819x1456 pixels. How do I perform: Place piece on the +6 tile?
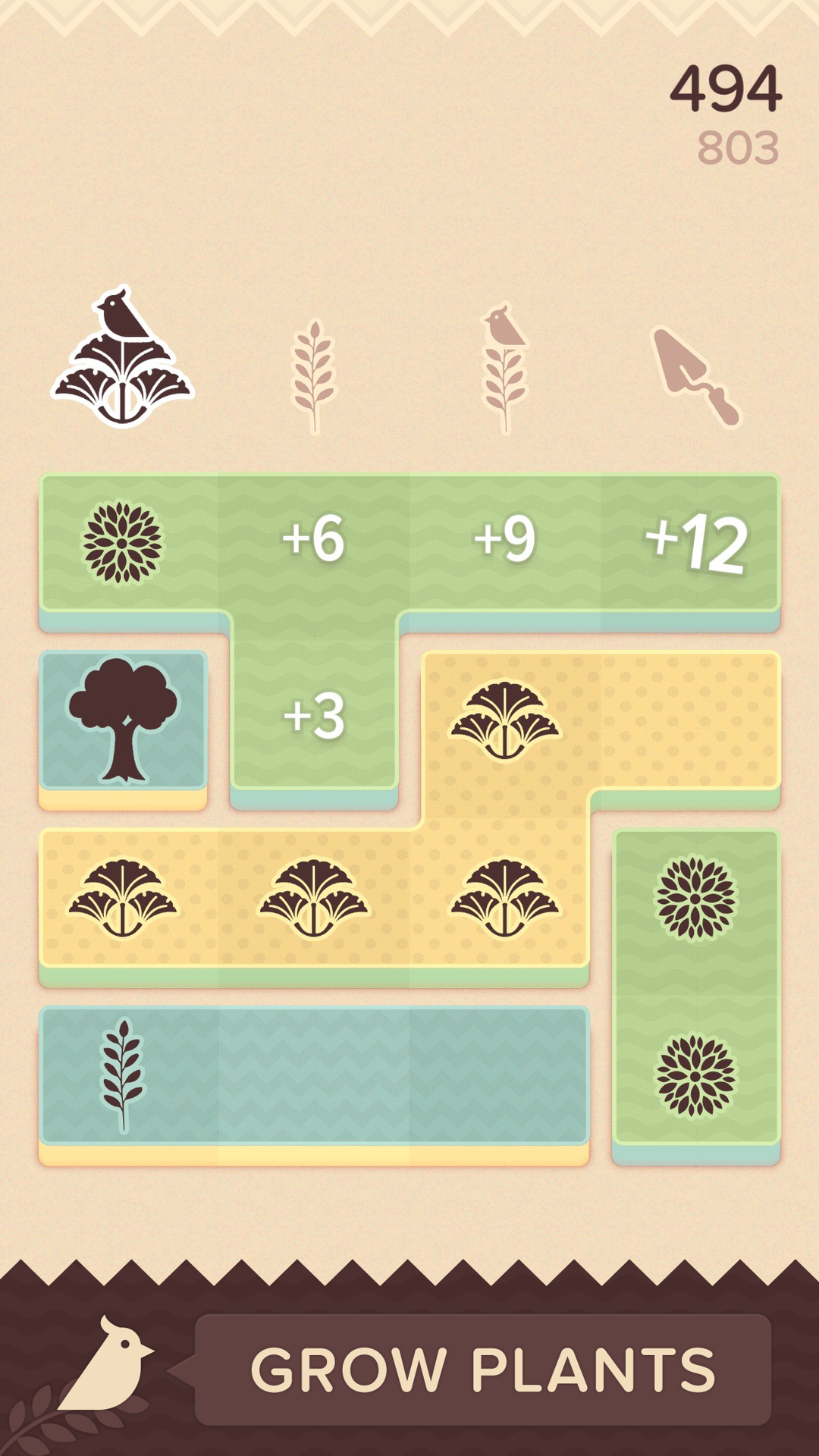tap(314, 541)
